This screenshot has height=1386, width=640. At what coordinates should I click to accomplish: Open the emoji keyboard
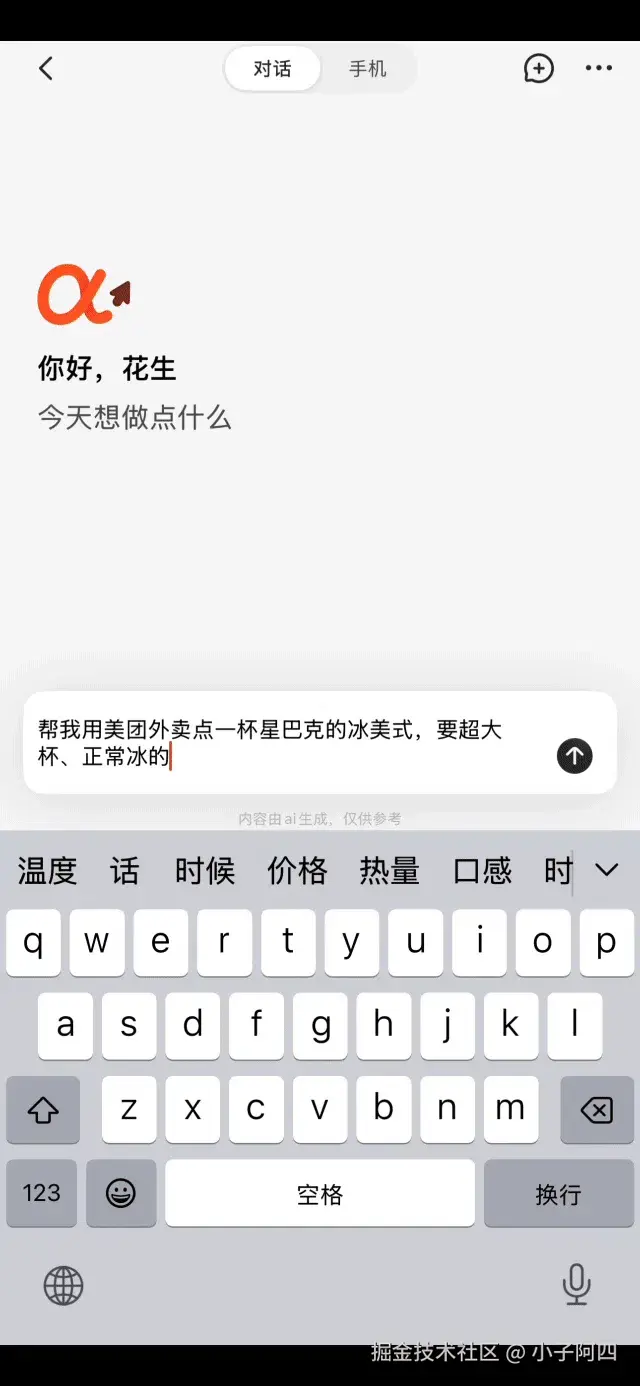point(121,1193)
